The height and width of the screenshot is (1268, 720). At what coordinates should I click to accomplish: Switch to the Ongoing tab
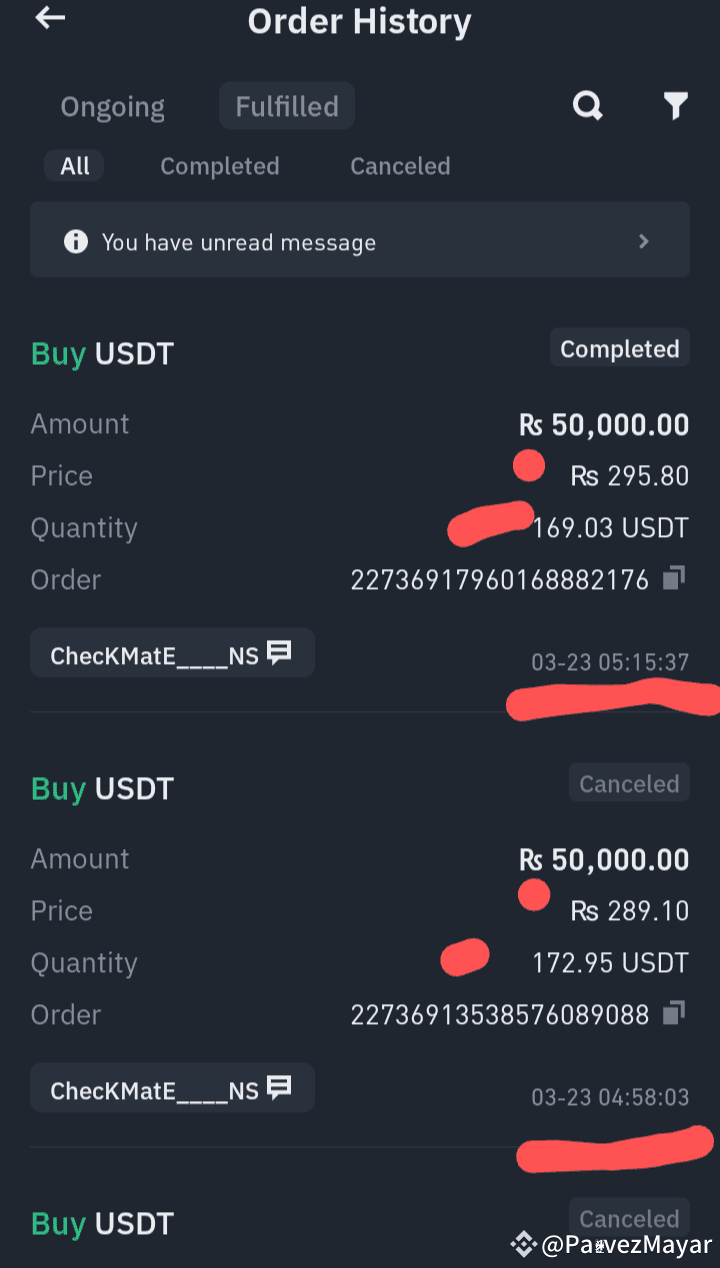[x=112, y=107]
